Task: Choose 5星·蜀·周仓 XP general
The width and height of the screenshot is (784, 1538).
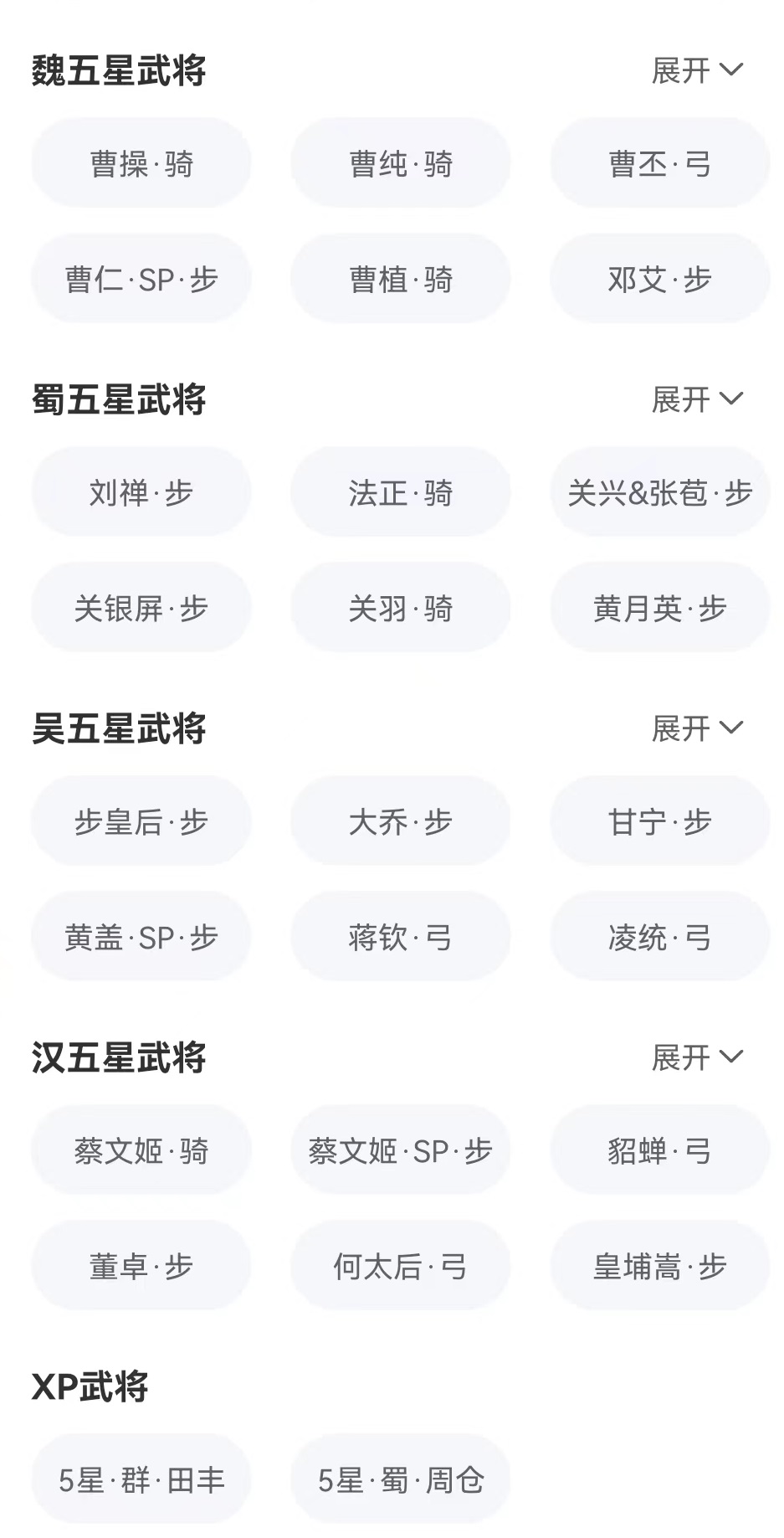Action: 400,1479
